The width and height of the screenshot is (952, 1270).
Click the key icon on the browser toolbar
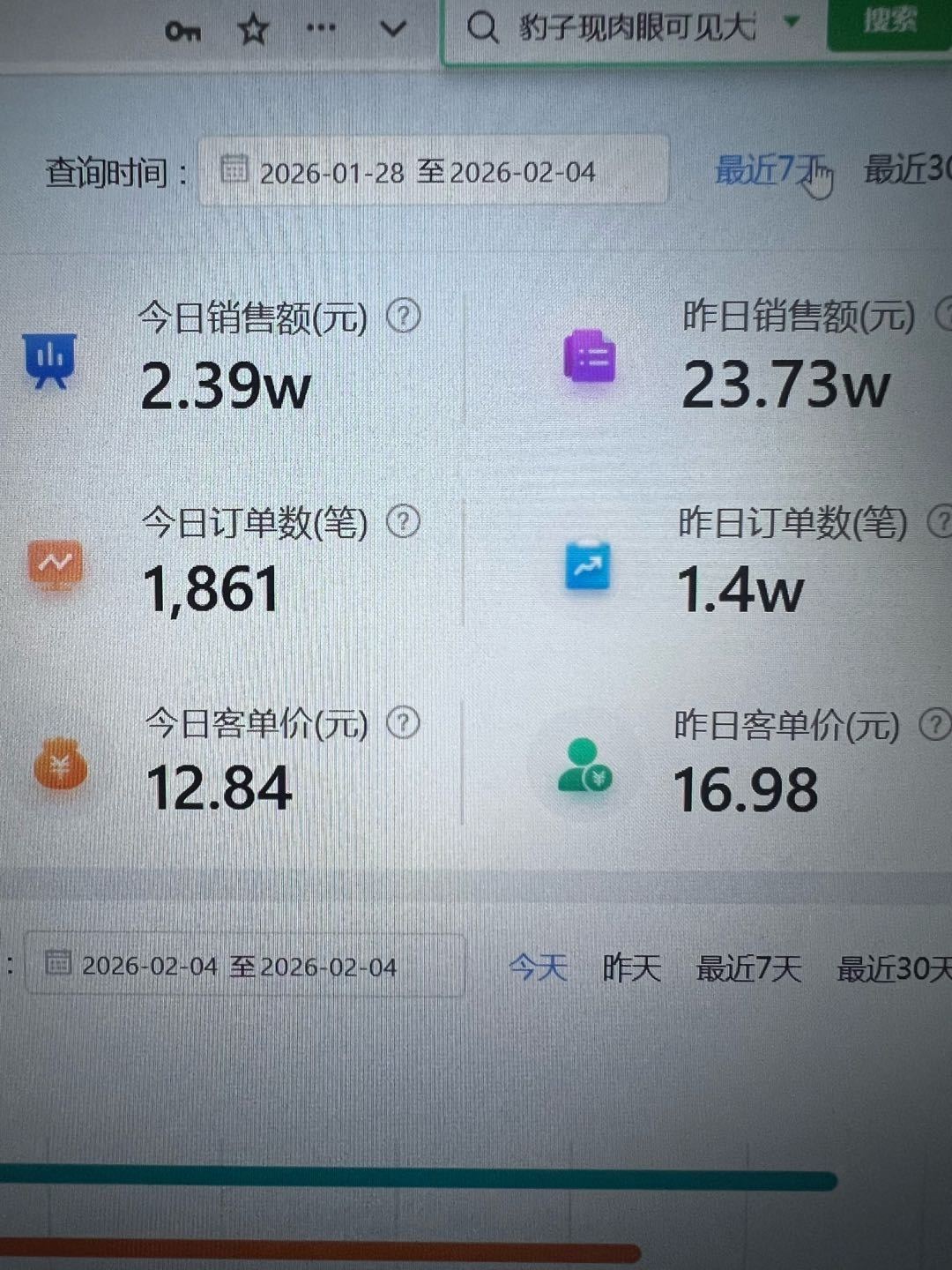(182, 29)
